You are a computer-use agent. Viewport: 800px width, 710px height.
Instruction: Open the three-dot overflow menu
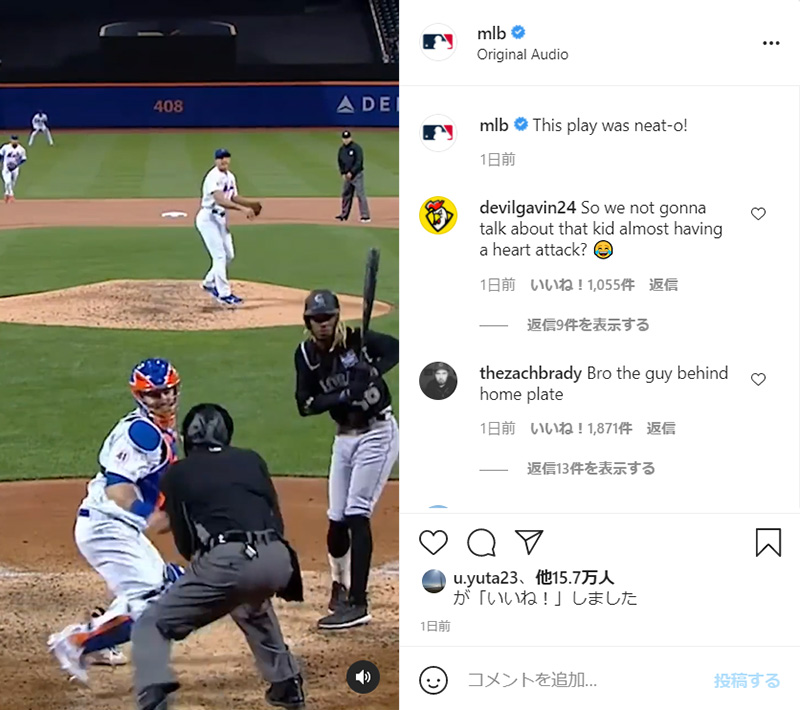tap(770, 43)
